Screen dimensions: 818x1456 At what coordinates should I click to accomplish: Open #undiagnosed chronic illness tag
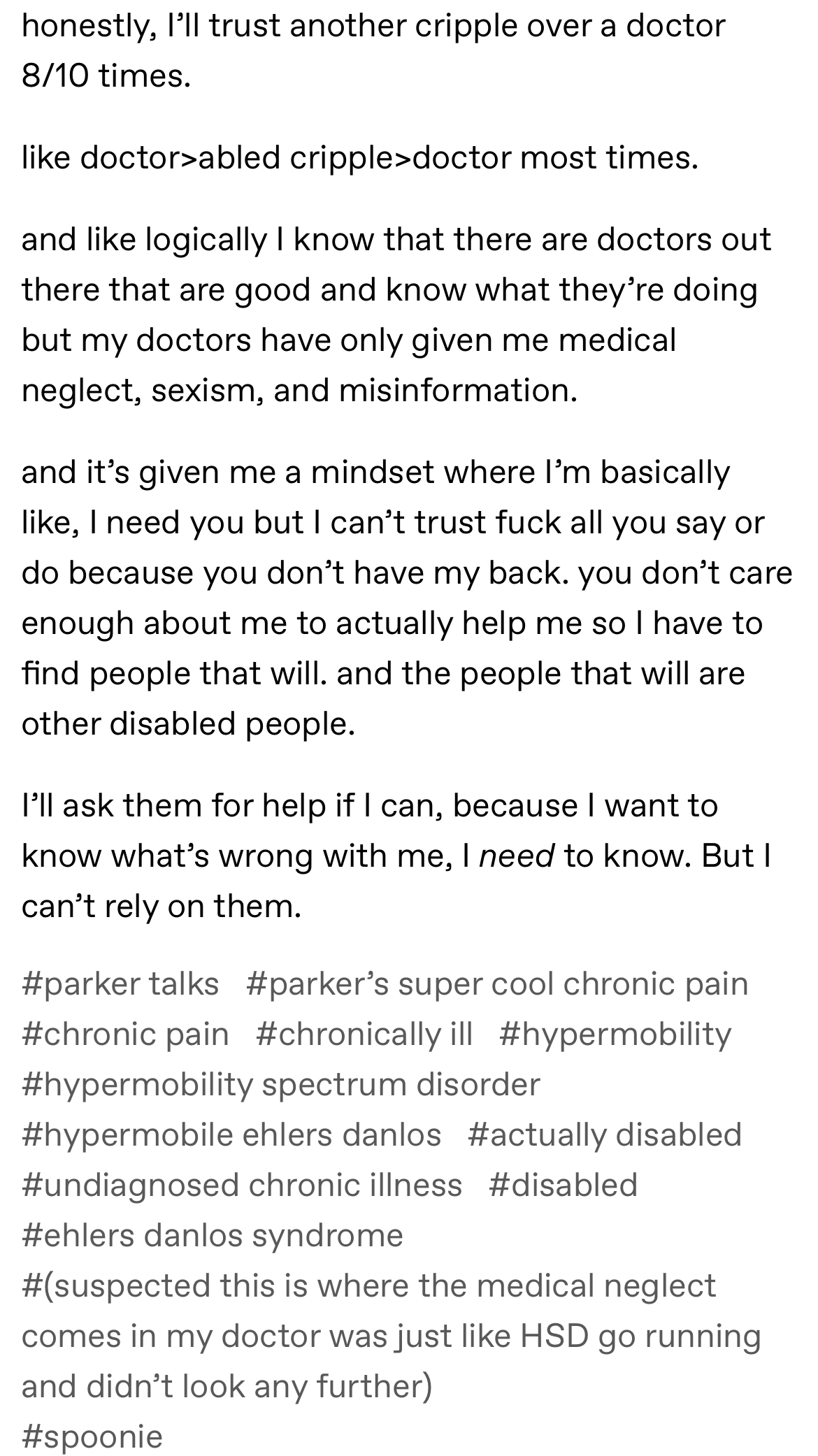(242, 1185)
